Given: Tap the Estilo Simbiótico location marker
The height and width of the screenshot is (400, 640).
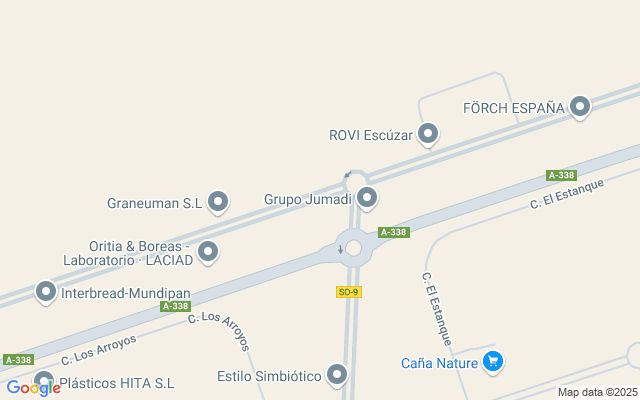Looking at the screenshot, I should [x=337, y=375].
